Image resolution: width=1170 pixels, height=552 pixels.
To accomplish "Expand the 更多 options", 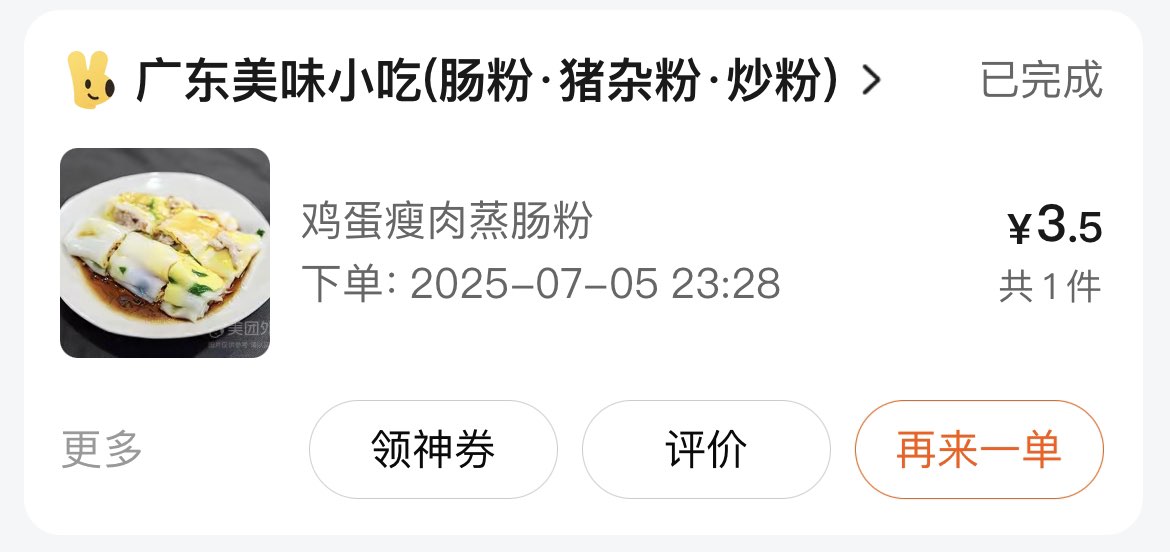I will pyautogui.click(x=103, y=450).
